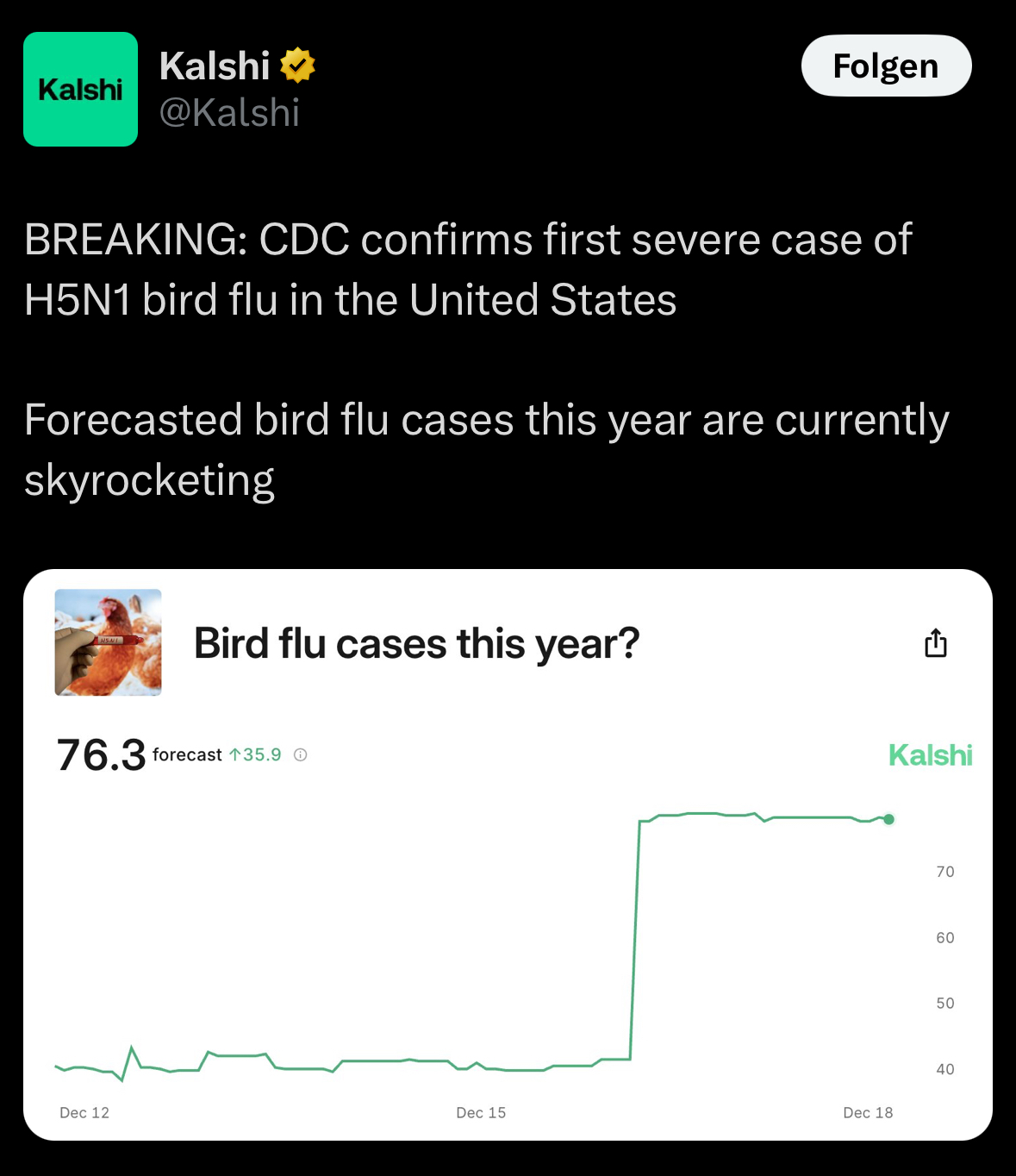Open the @Kalshi profile from its name
1016x1176 pixels.
(x=215, y=66)
